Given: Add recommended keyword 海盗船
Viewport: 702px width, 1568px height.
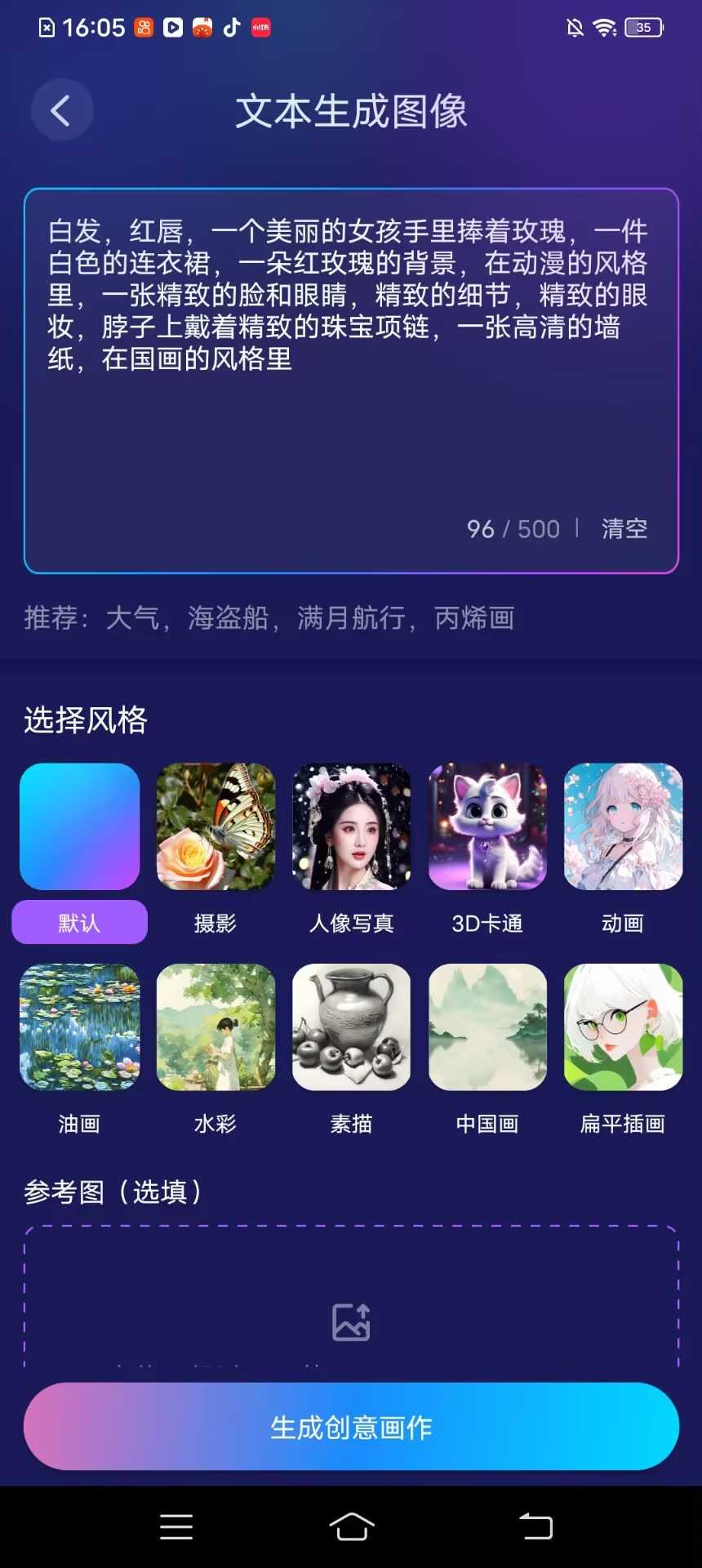Looking at the screenshot, I should tap(228, 617).
